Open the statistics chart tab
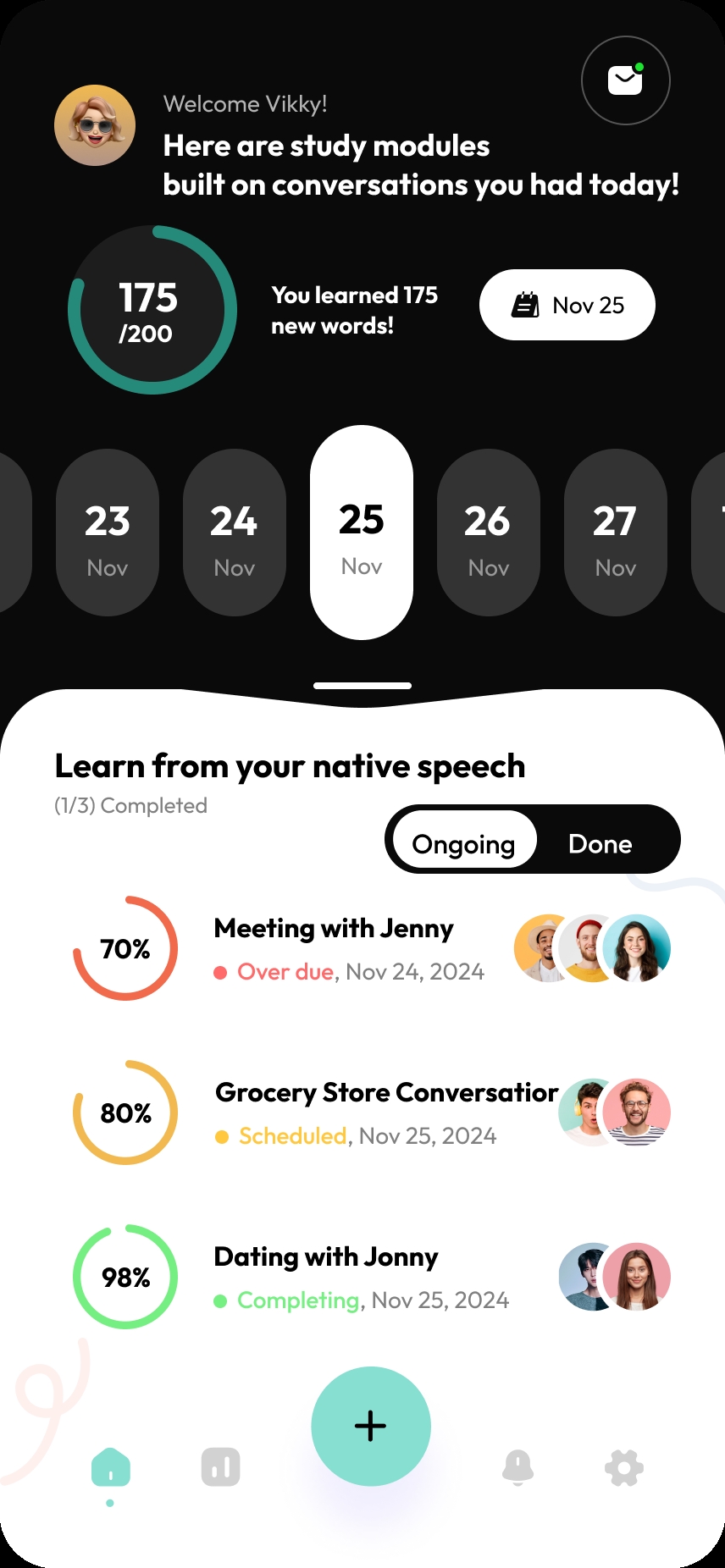Viewport: 725px width, 1568px height. [220, 1467]
